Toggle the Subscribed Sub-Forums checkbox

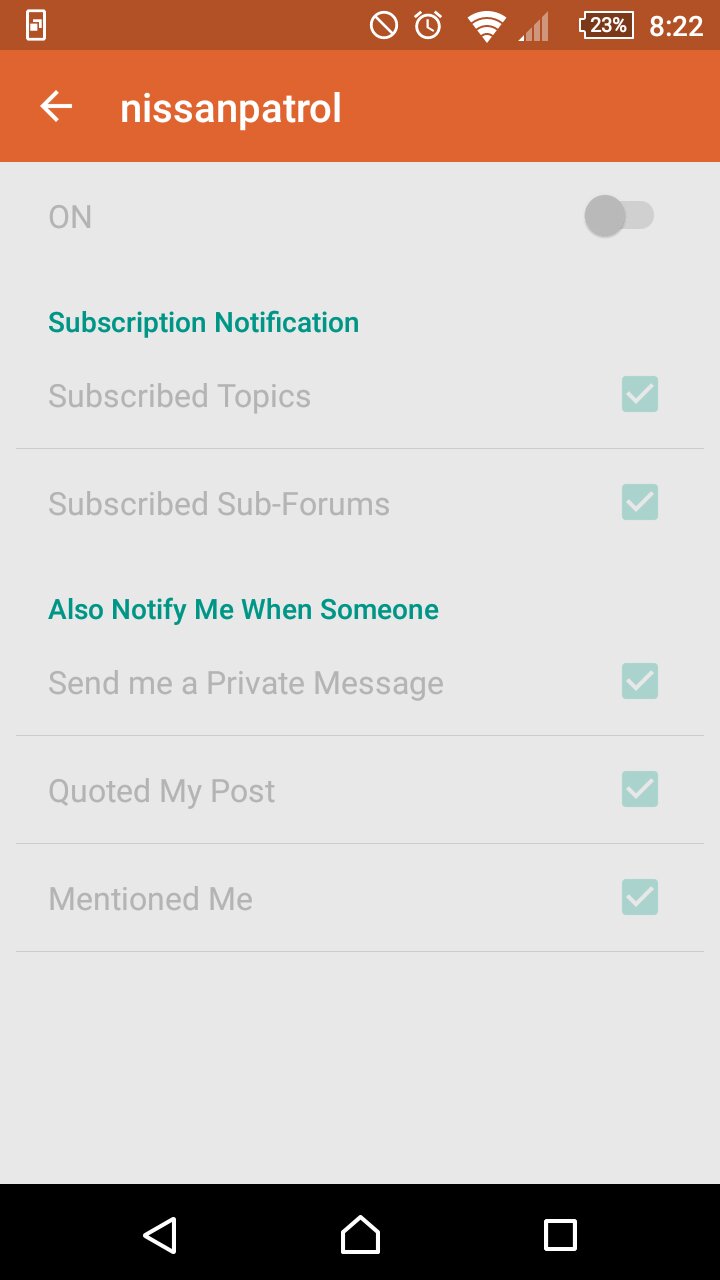click(x=640, y=502)
